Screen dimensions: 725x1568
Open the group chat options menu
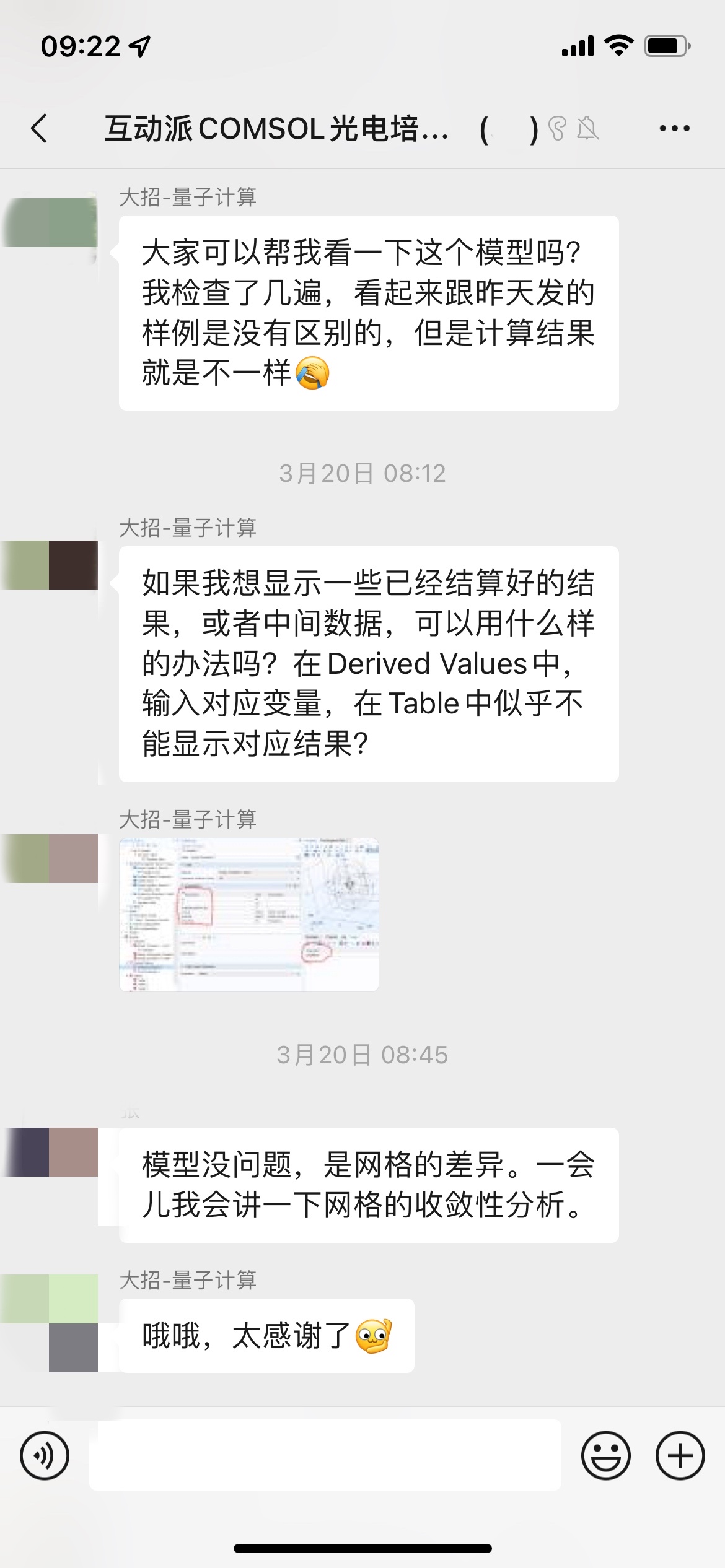[x=674, y=128]
